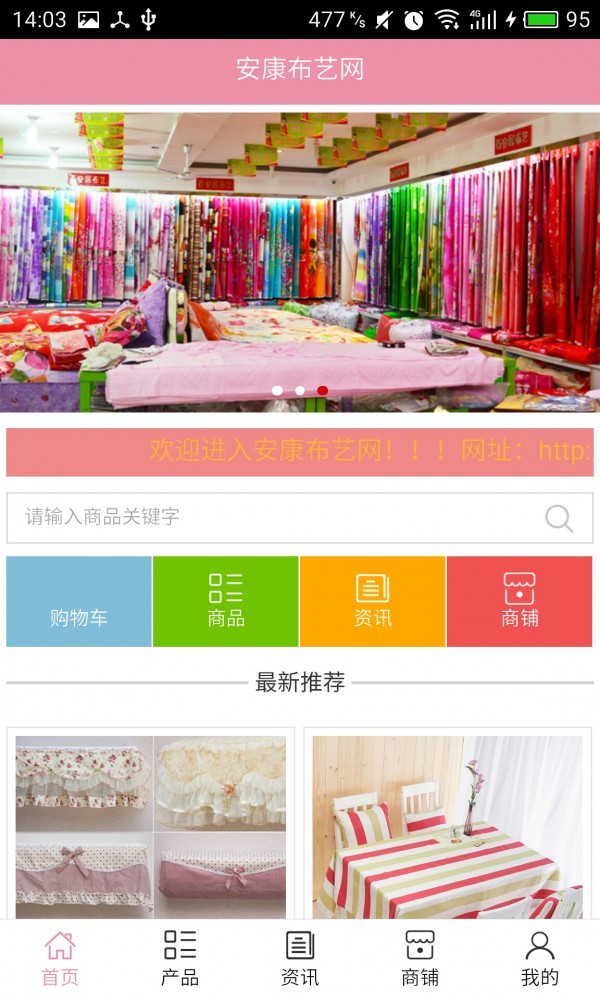Open the green 商品 tile
The width and height of the screenshot is (600, 1000).
226,602
